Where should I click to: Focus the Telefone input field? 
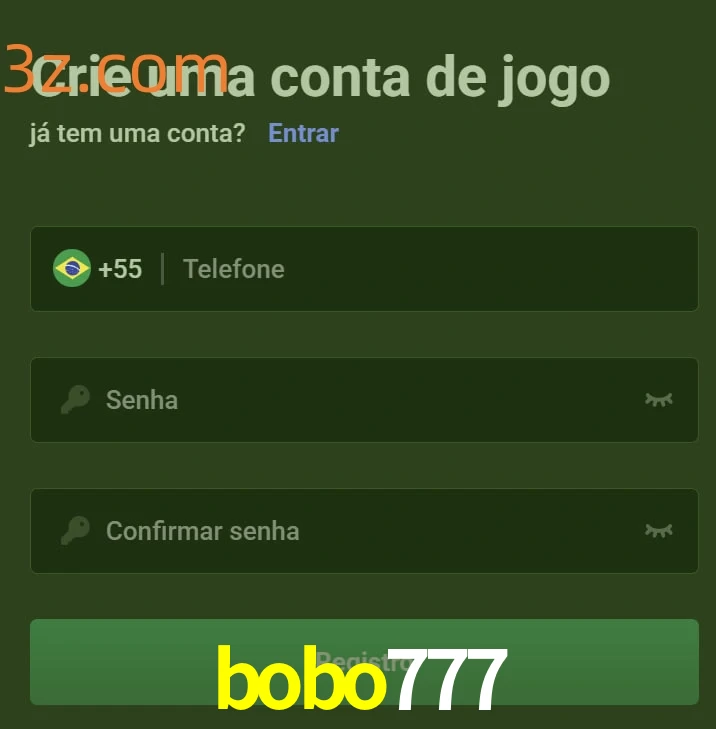pos(420,269)
